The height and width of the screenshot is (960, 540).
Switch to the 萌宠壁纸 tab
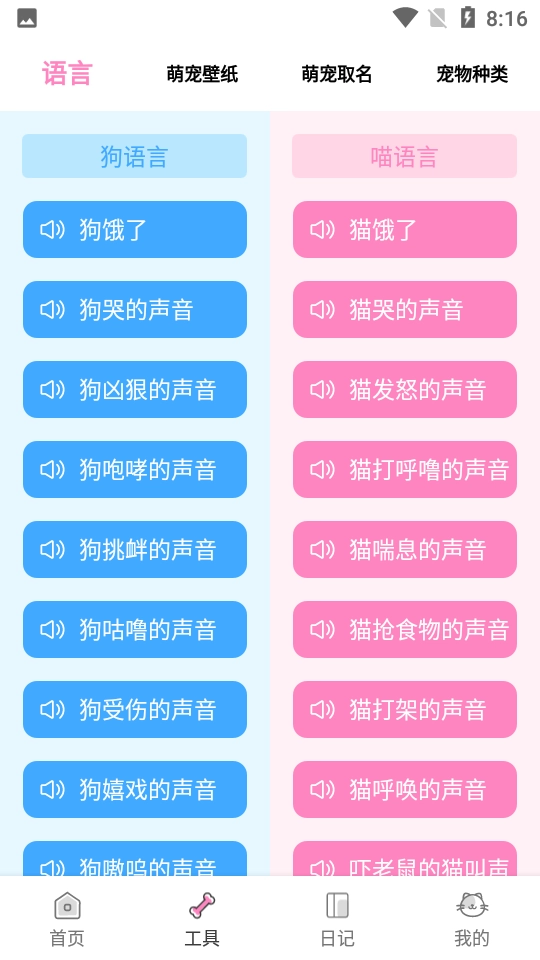202,75
